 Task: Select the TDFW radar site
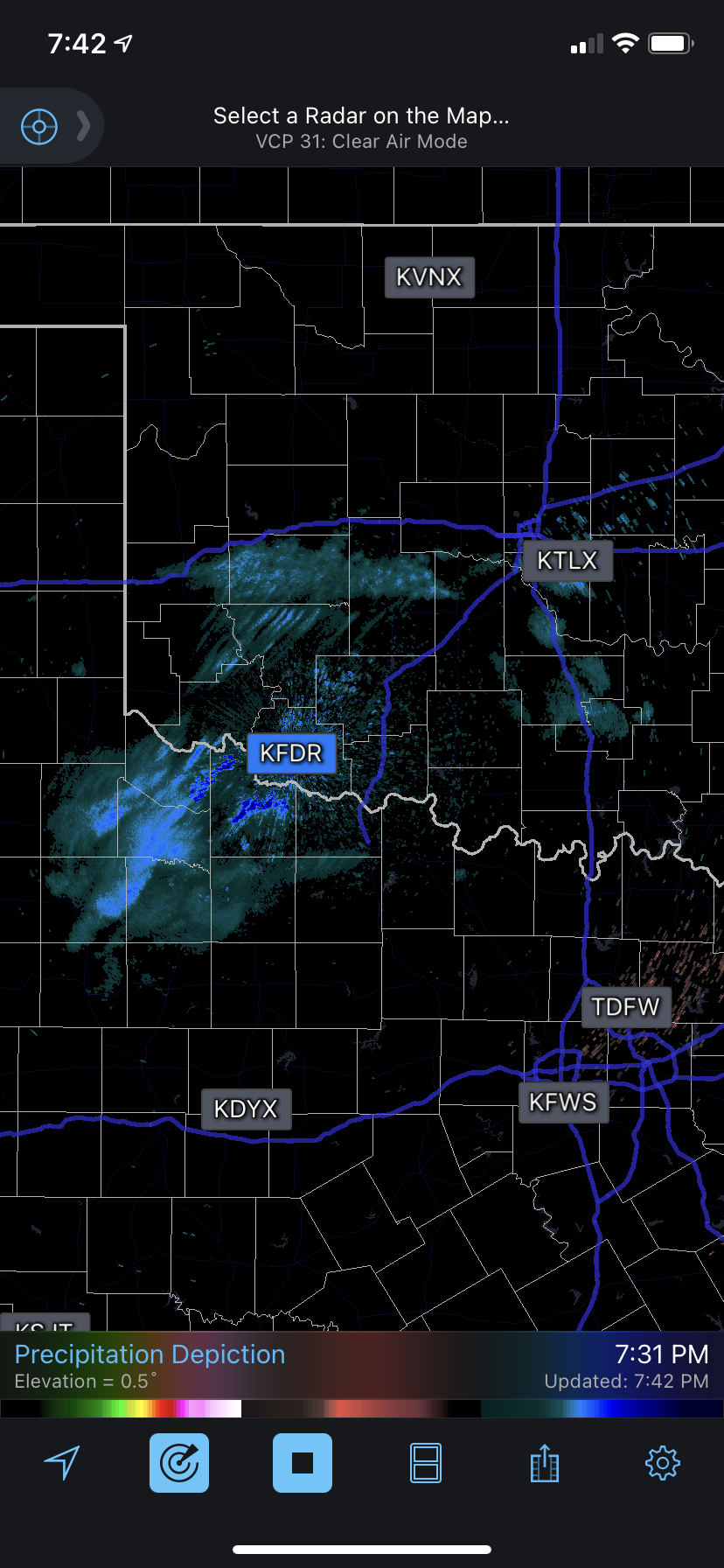coord(626,1007)
